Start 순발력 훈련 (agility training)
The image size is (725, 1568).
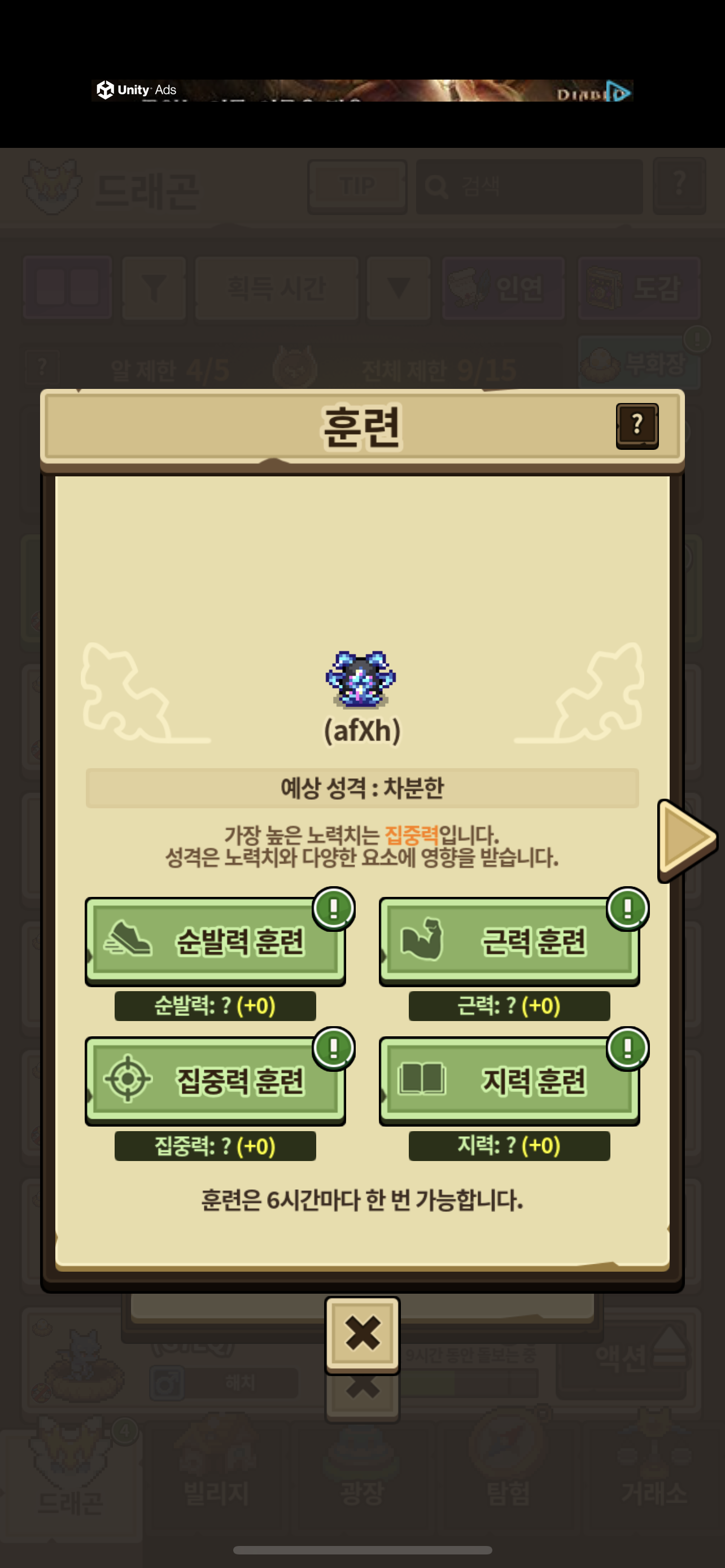point(215,941)
